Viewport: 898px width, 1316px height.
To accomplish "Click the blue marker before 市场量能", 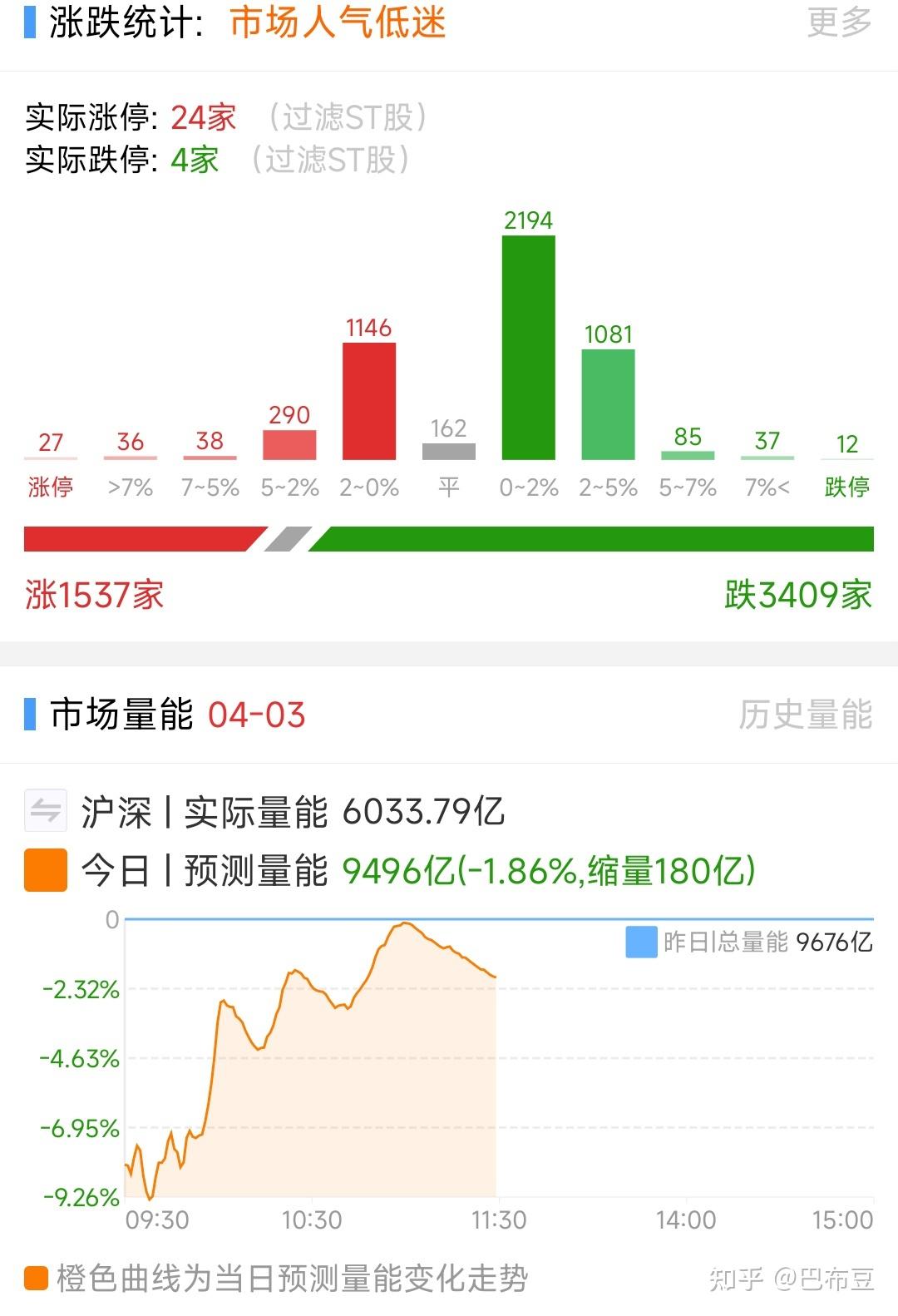I will (27, 714).
